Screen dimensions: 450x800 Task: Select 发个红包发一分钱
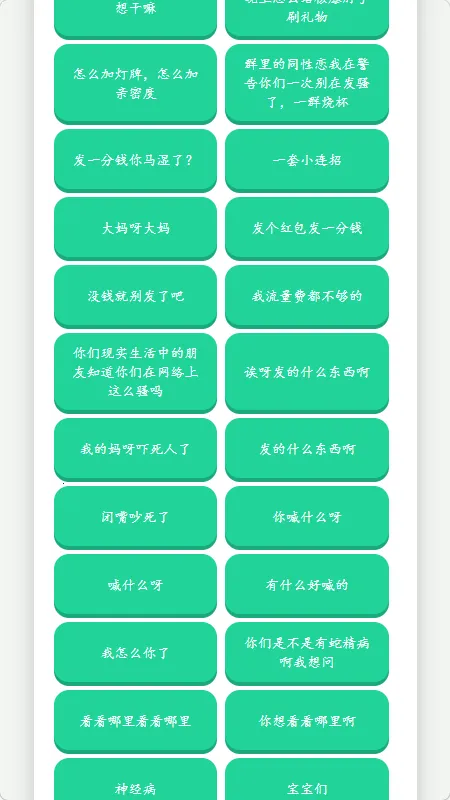307,228
